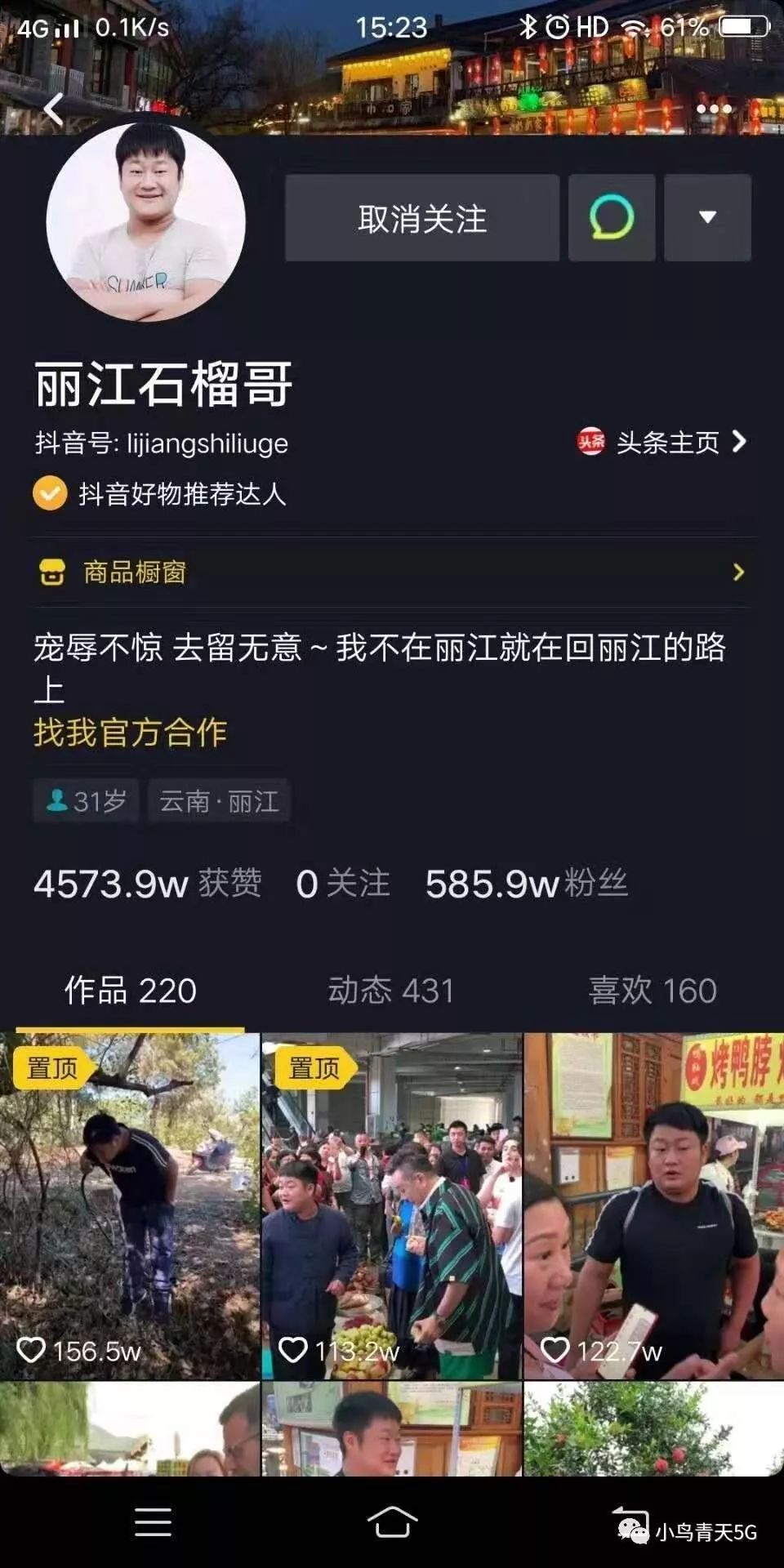Image resolution: width=784 pixels, height=1568 pixels.
Task: Tap the person icon on the 31岁 tag
Action: coord(56,801)
